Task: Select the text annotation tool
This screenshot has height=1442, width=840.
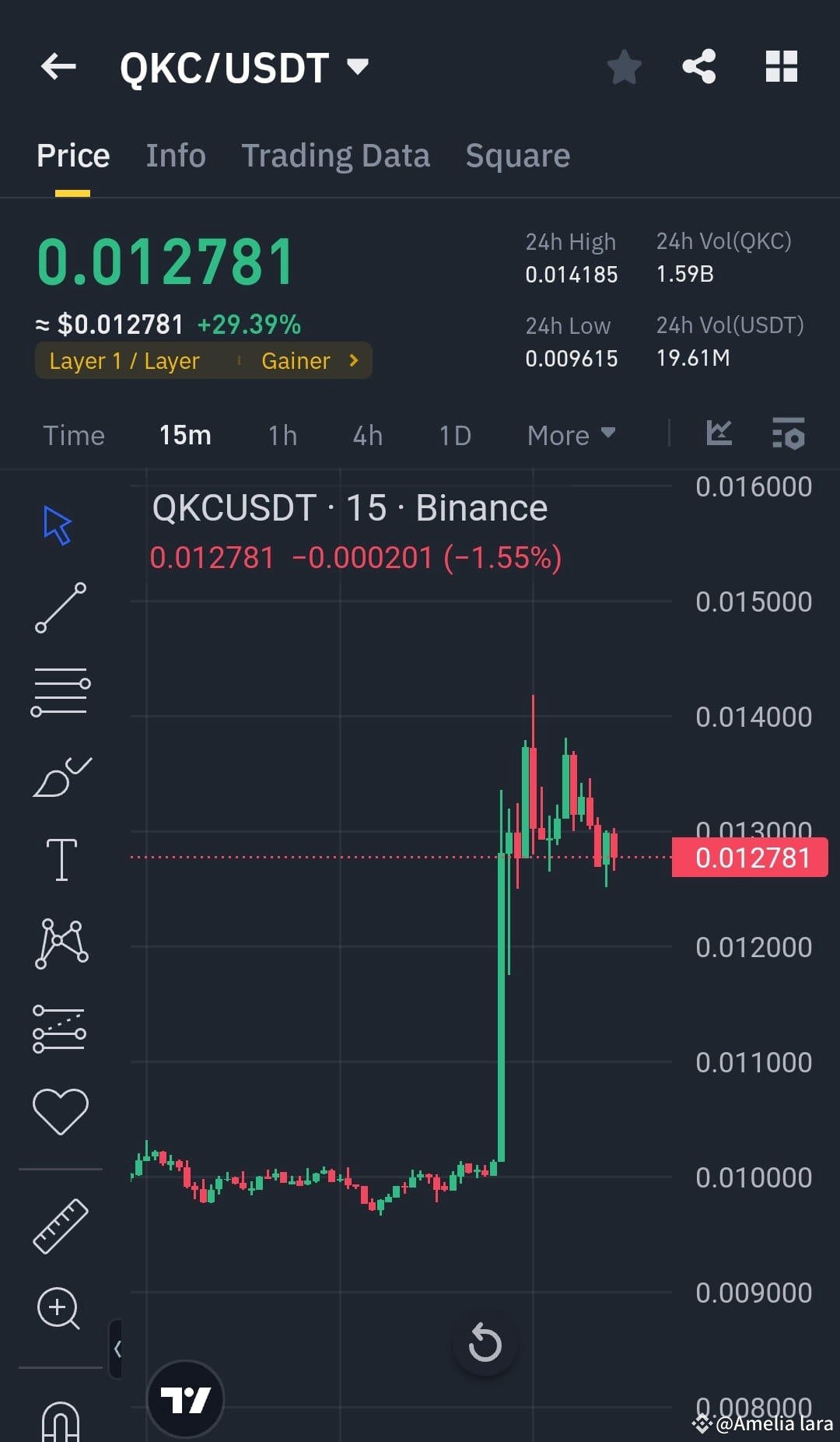Action: pyautogui.click(x=59, y=859)
